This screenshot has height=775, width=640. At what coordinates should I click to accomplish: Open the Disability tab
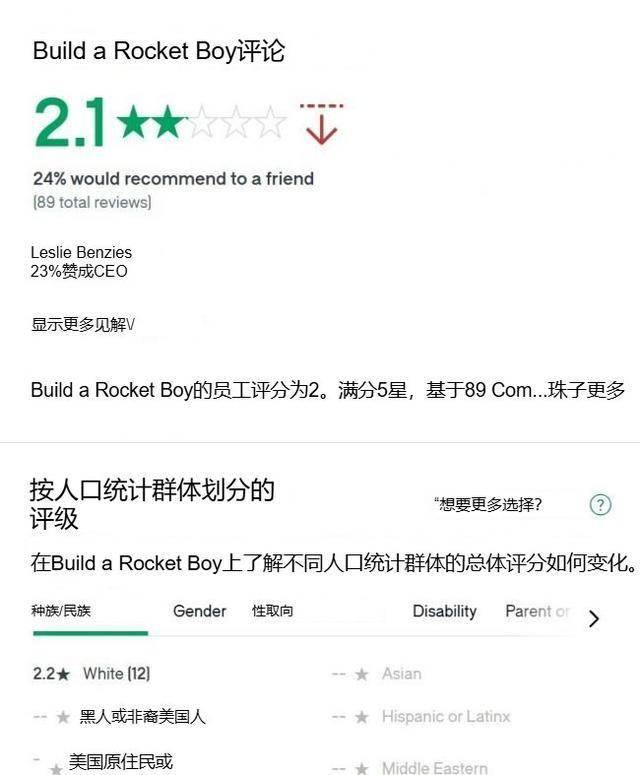(x=444, y=611)
